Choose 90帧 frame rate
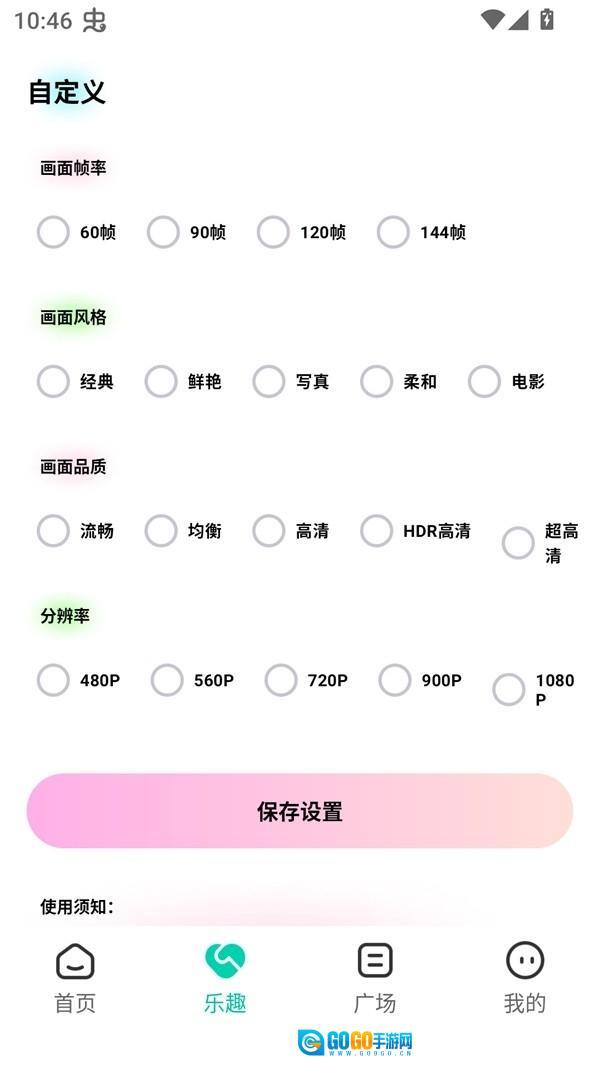The height and width of the screenshot is (1066, 600). pyautogui.click(x=163, y=232)
